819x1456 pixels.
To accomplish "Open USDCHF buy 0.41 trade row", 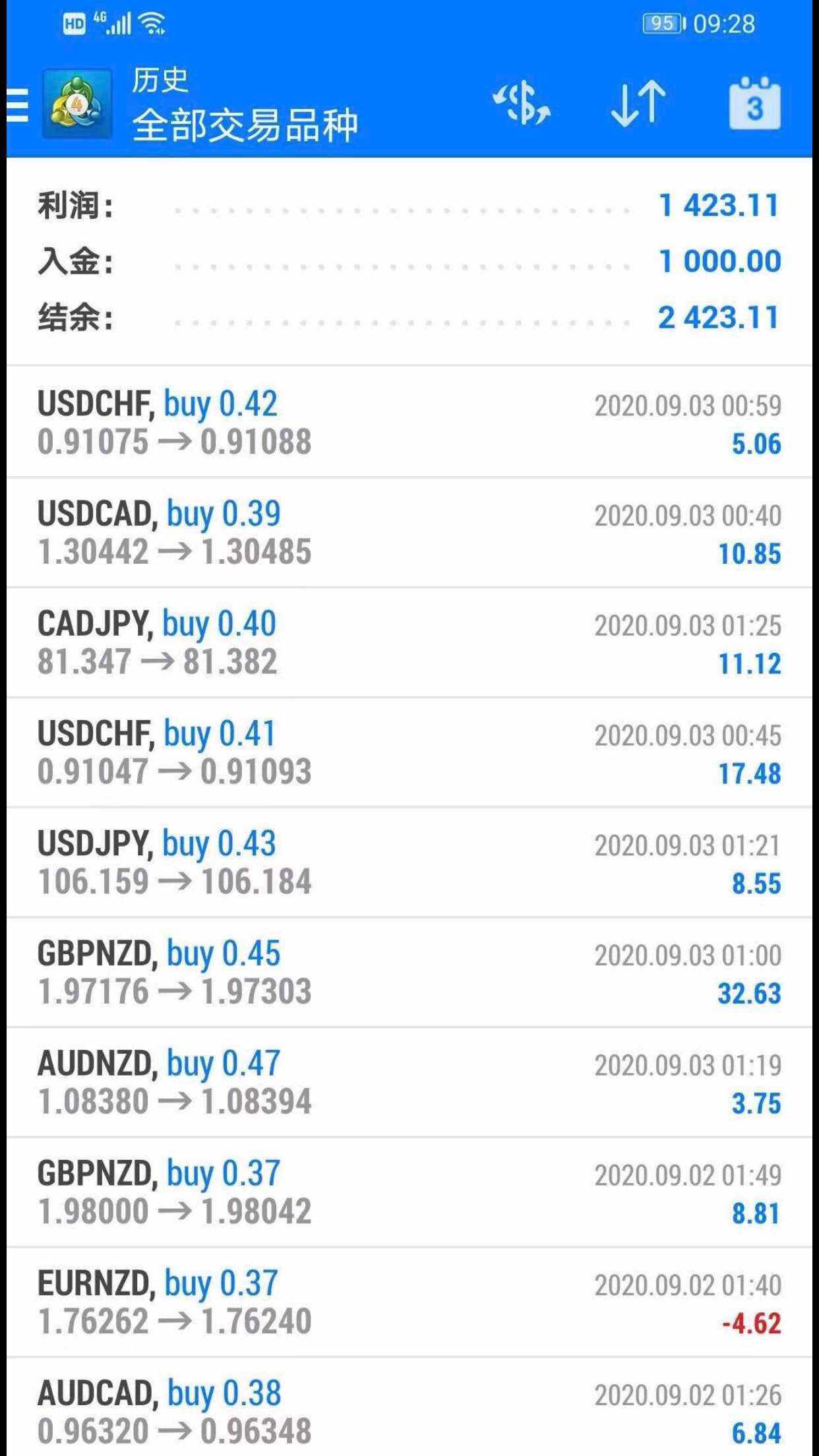I will click(x=409, y=753).
